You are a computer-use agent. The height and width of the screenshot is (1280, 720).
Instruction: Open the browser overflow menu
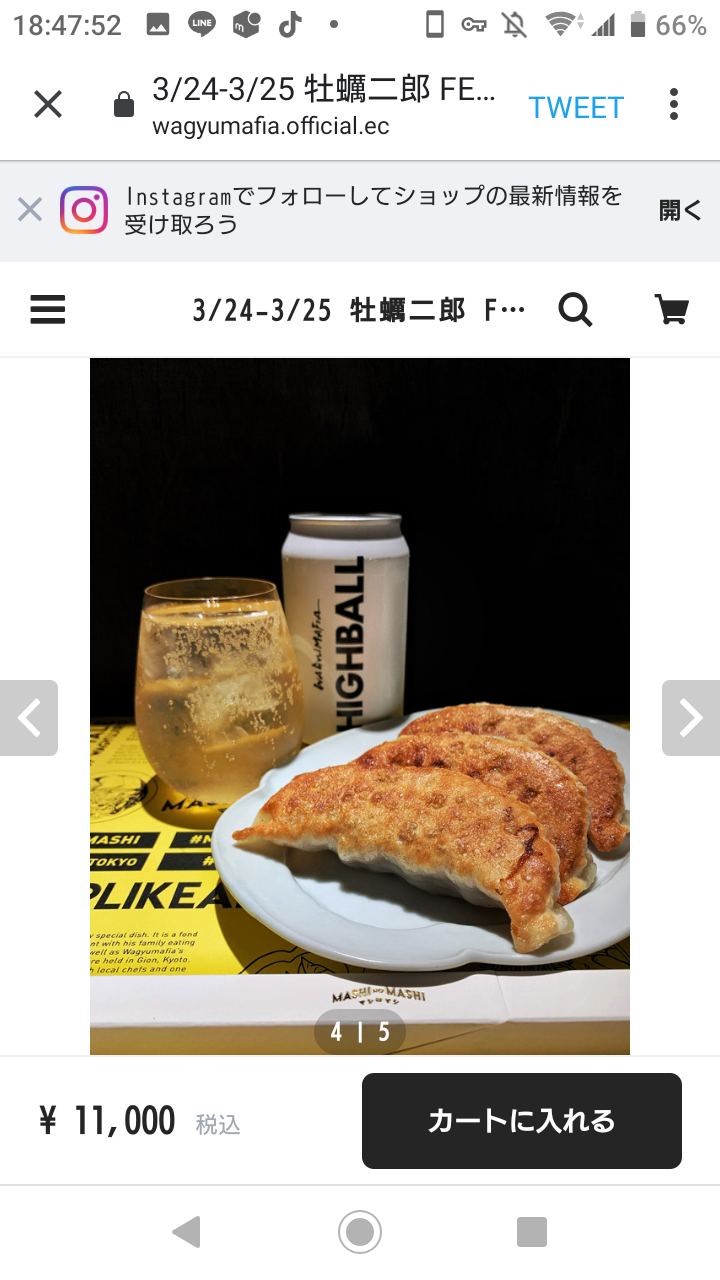[674, 105]
